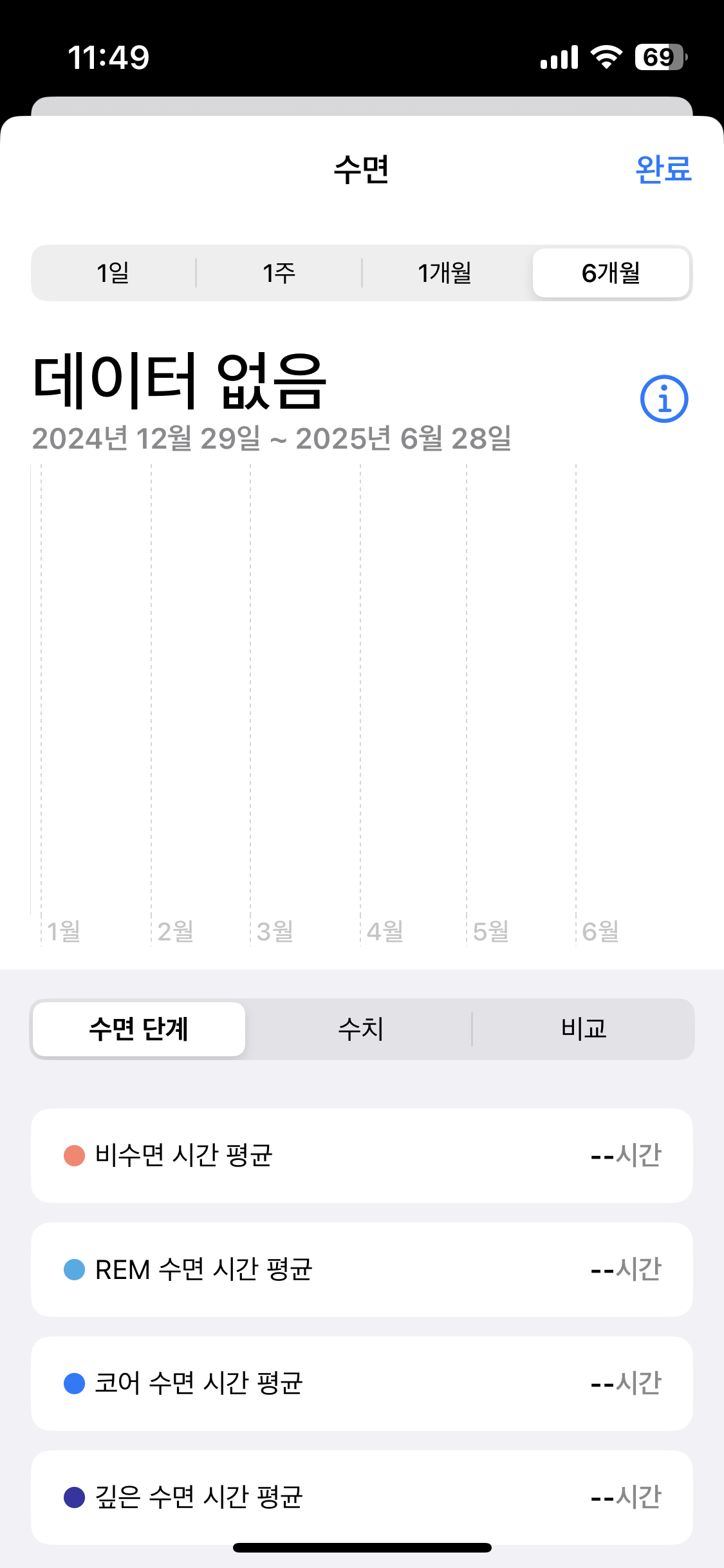Highlight REM 수면 시간 평균
The height and width of the screenshot is (1568, 724).
click(362, 1269)
